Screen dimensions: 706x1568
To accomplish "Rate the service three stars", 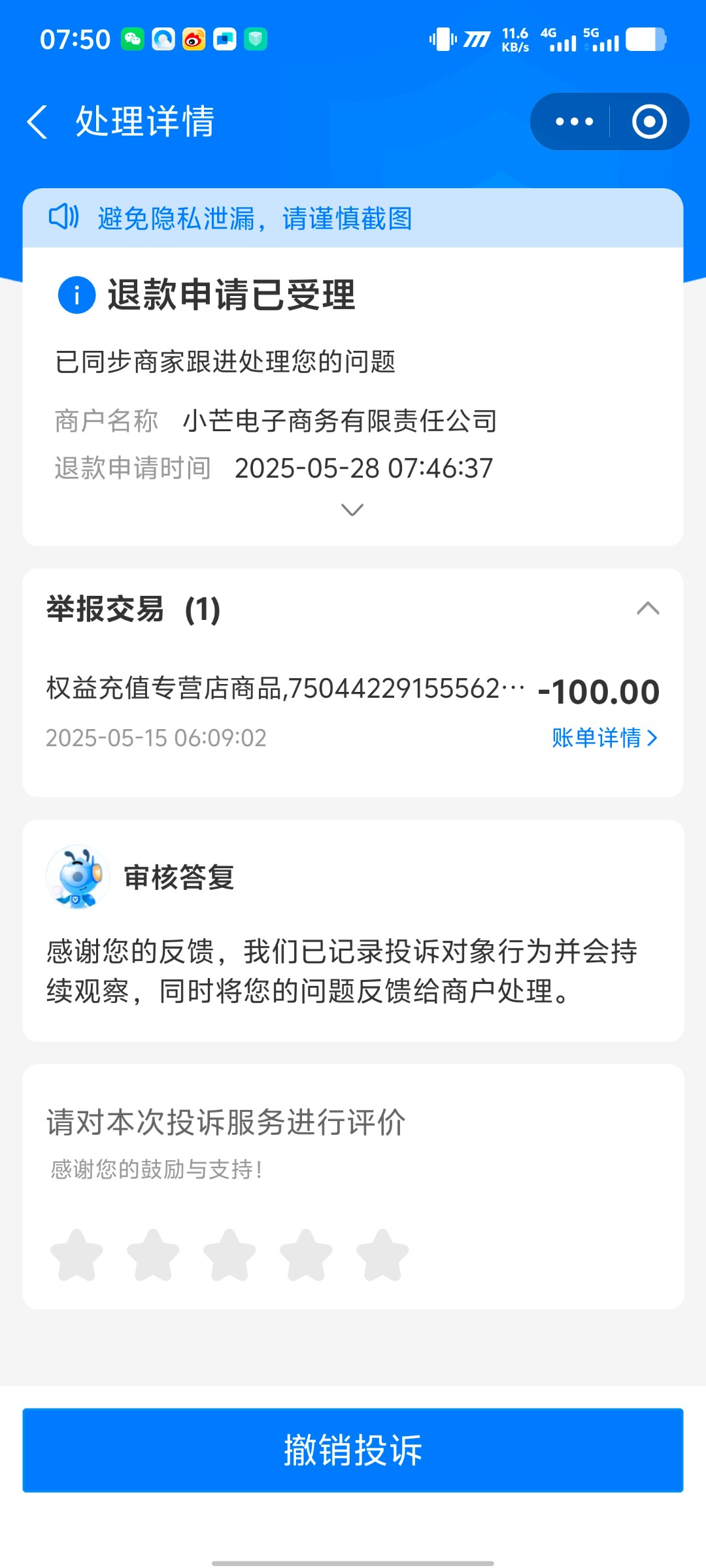I will click(x=229, y=1254).
